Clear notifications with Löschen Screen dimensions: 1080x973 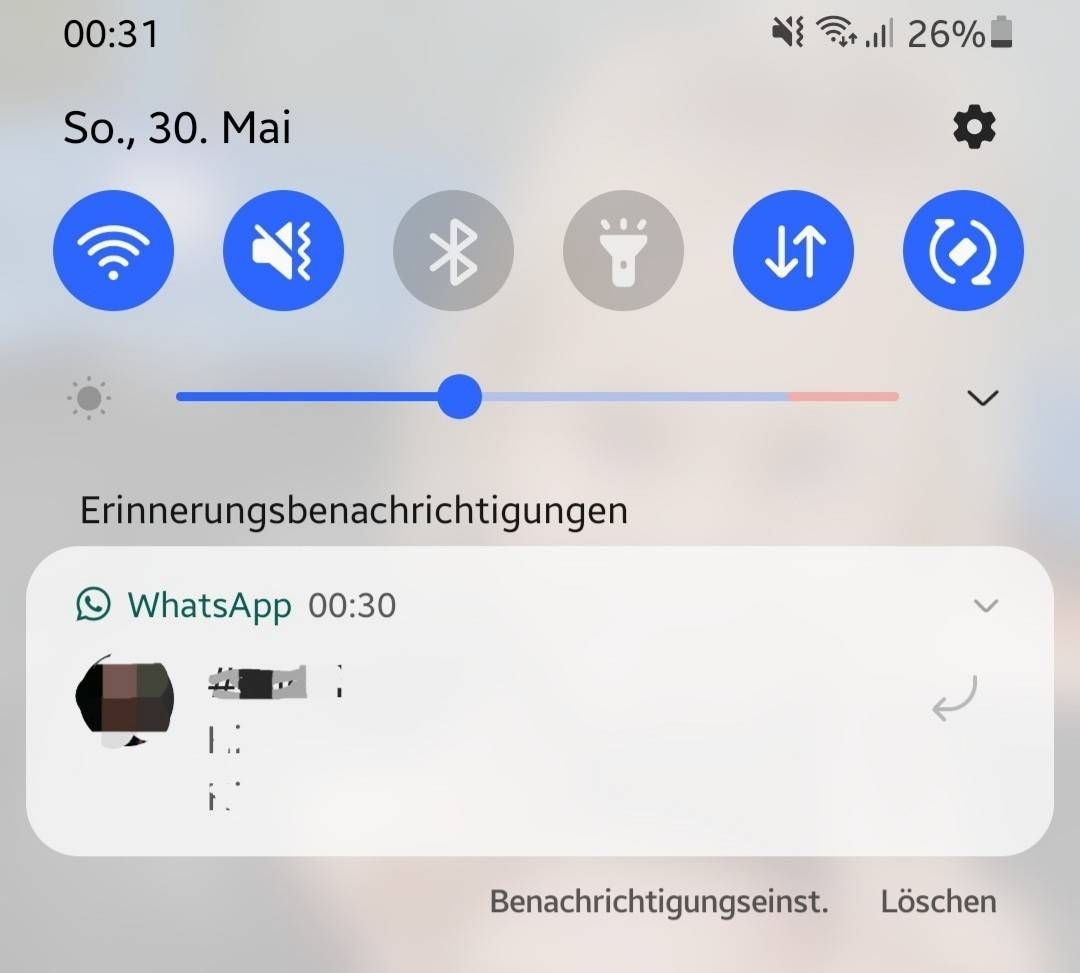click(x=938, y=902)
